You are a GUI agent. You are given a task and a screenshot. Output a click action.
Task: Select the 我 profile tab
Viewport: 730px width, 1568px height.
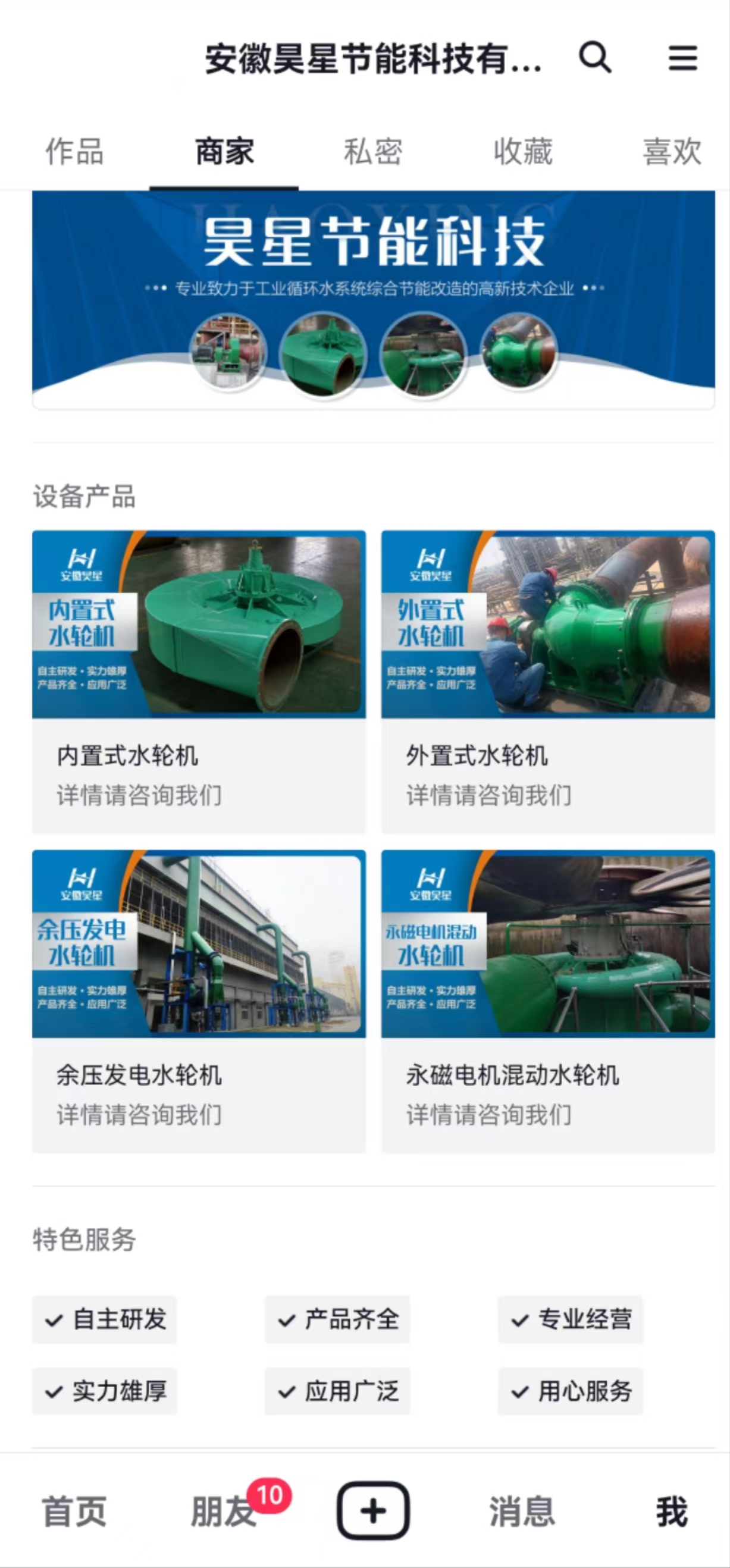pyautogui.click(x=672, y=1511)
